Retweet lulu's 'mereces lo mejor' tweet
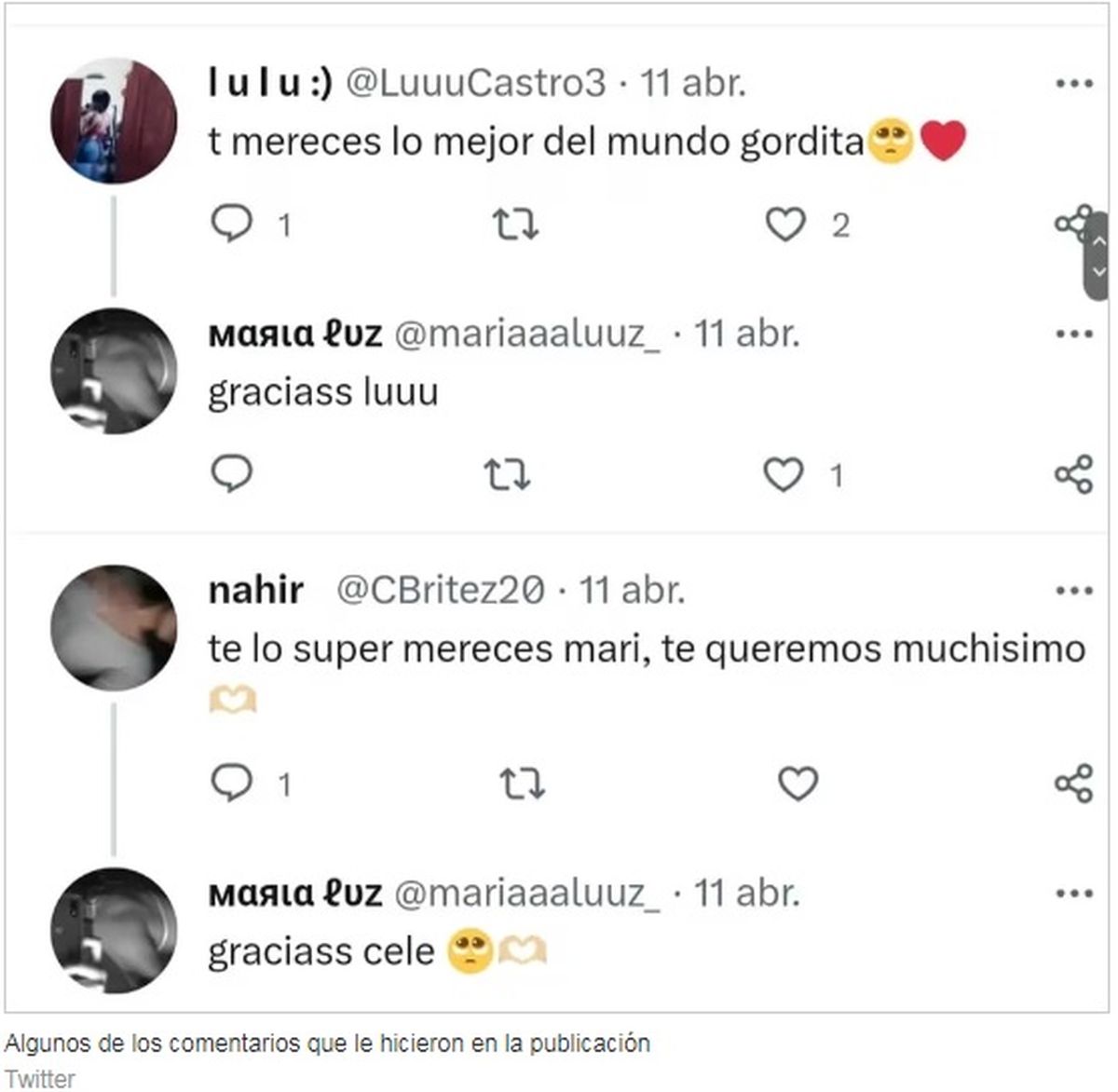 coord(515,225)
